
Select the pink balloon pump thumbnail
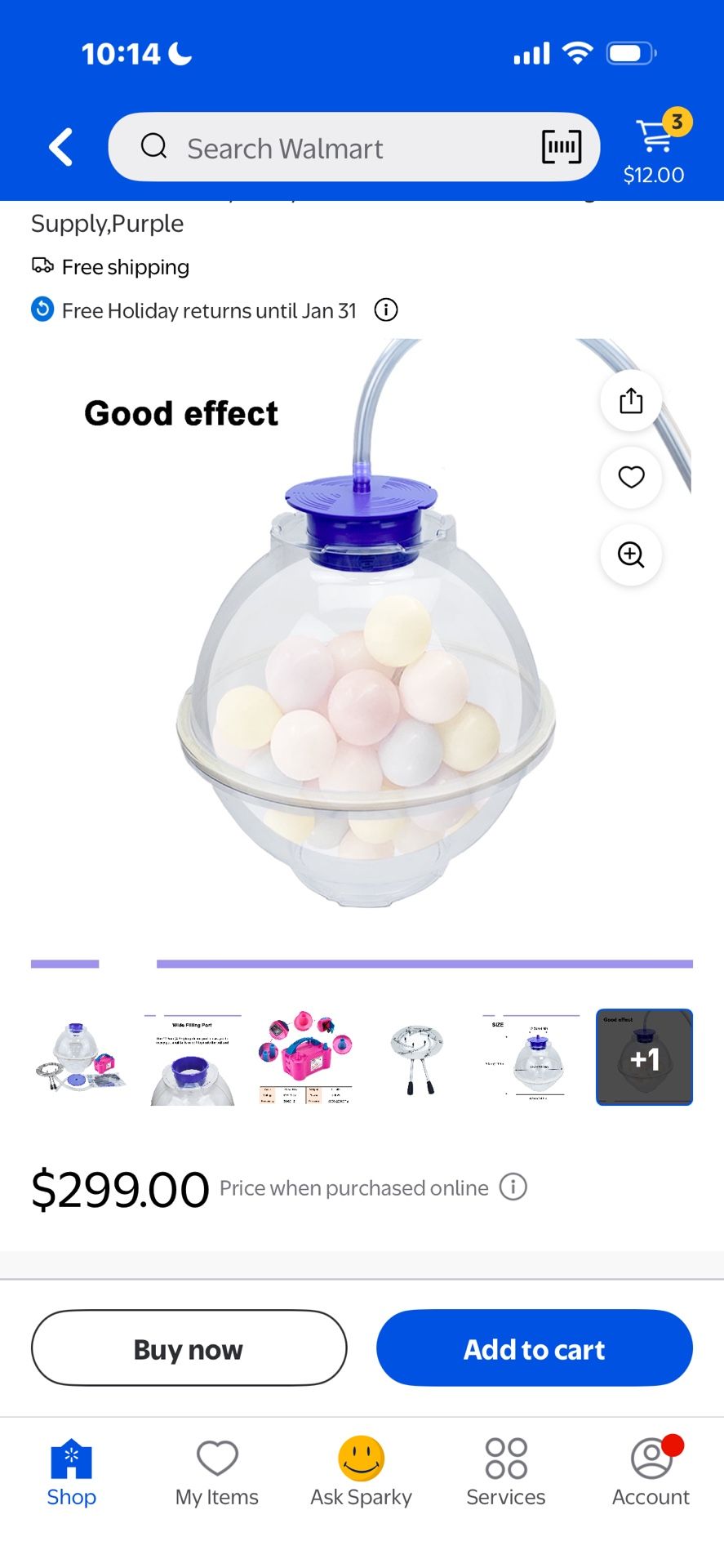click(x=304, y=1057)
